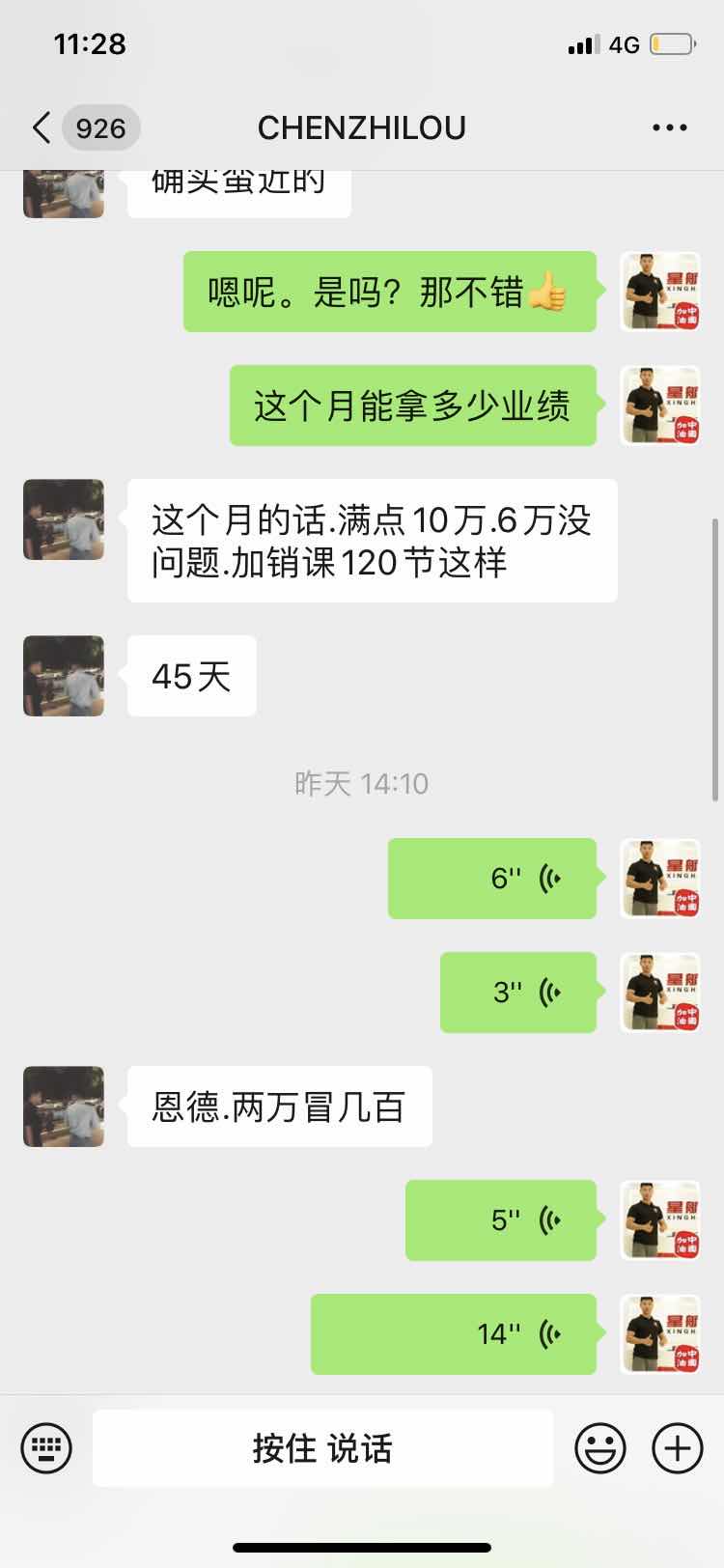Play the 3-second voice message
724x1568 pixels.
518,993
